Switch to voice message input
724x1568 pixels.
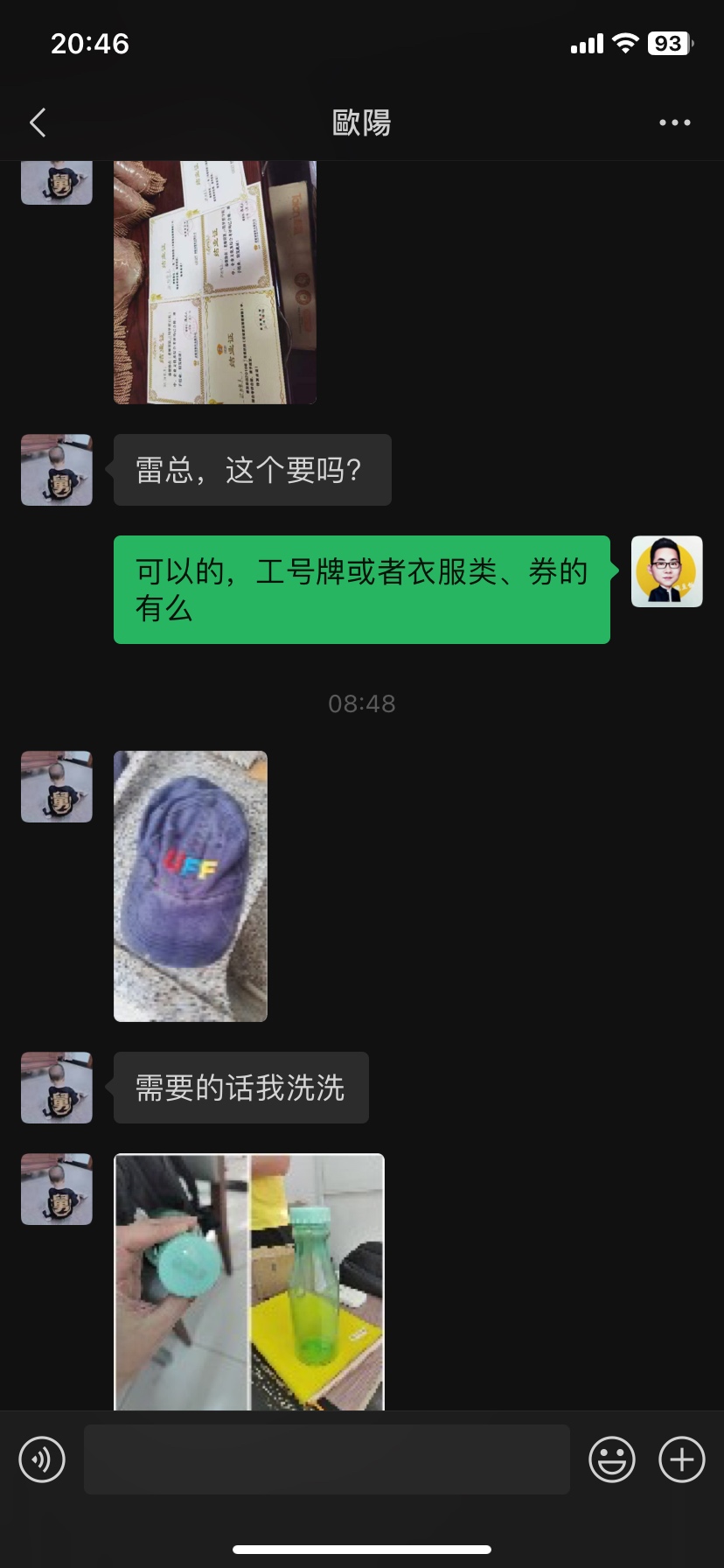tap(42, 1459)
